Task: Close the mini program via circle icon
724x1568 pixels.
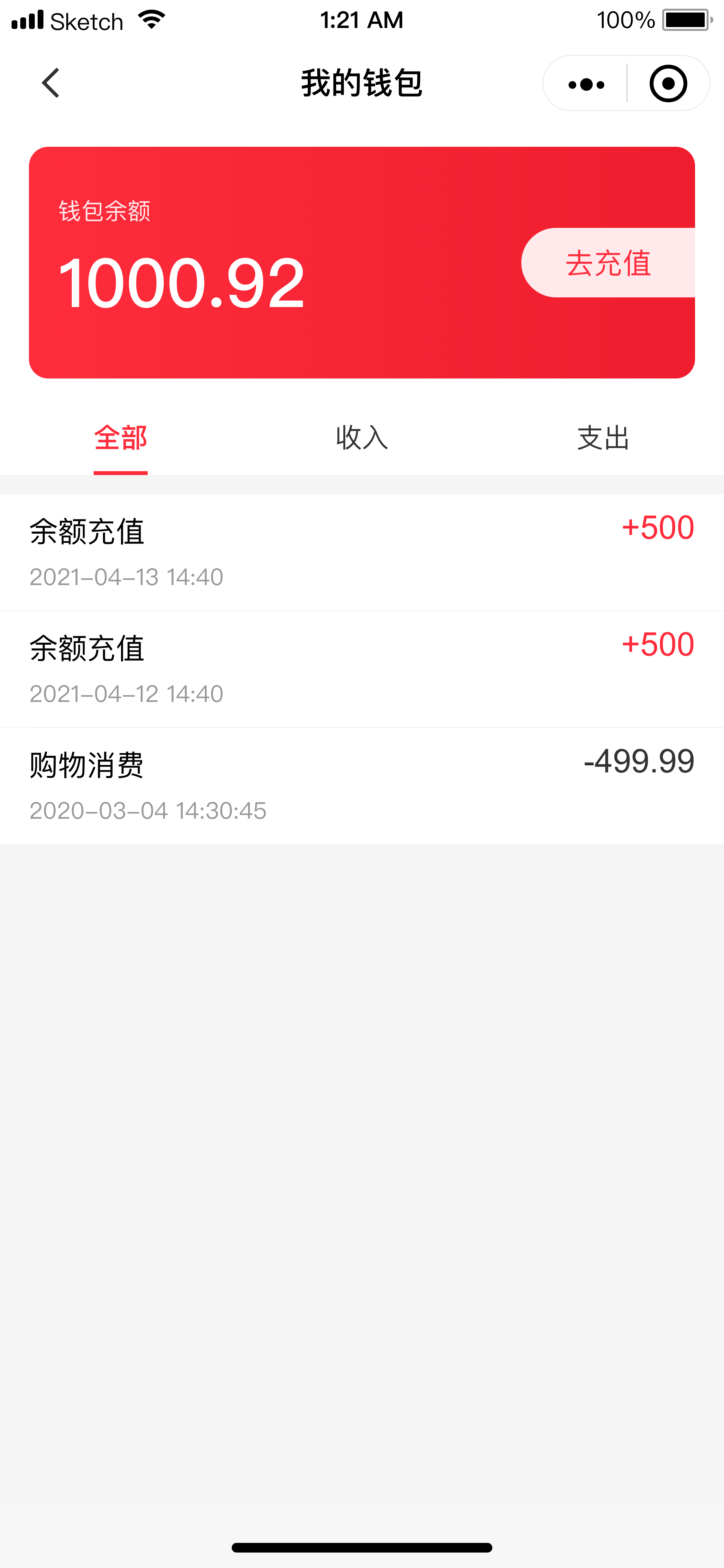Action: click(x=668, y=84)
